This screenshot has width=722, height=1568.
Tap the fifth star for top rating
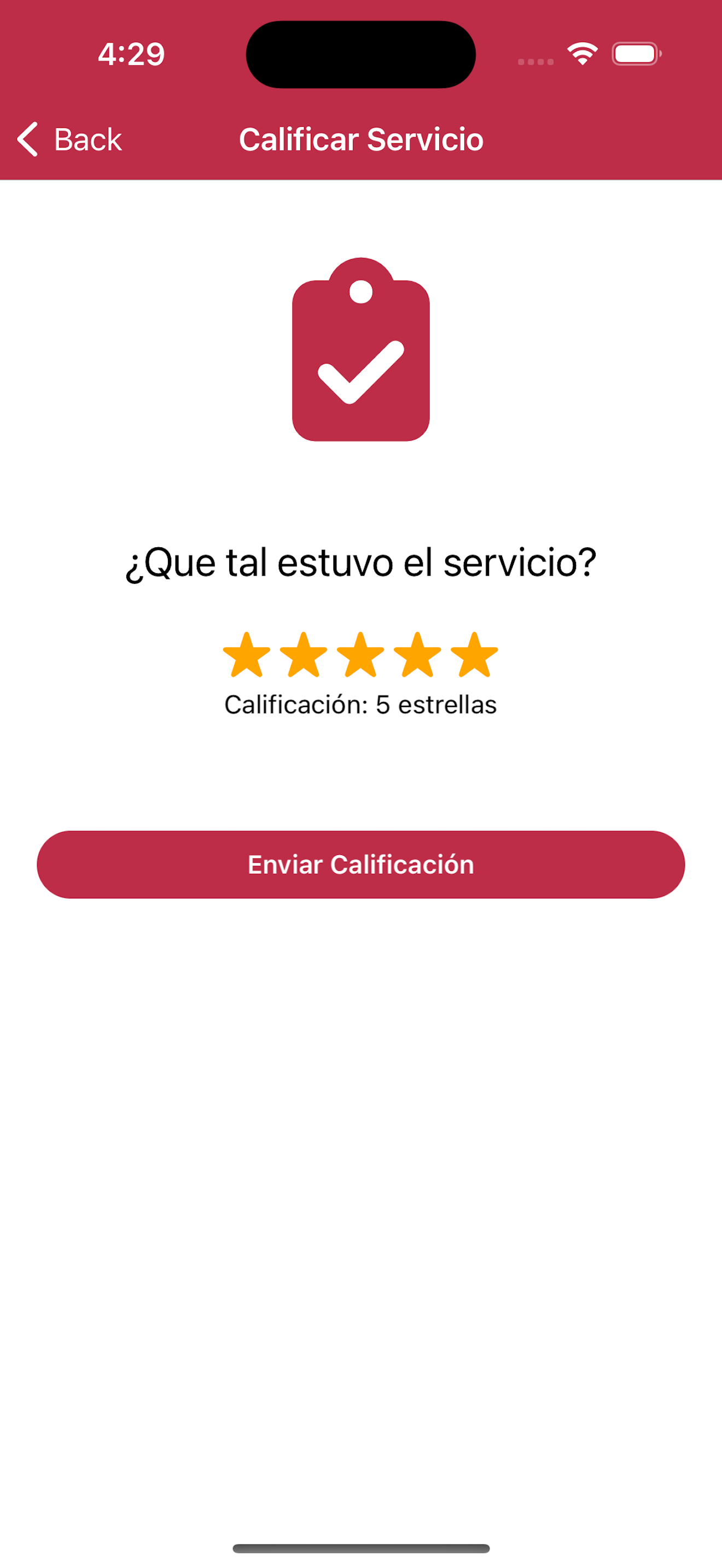pyautogui.click(x=474, y=655)
